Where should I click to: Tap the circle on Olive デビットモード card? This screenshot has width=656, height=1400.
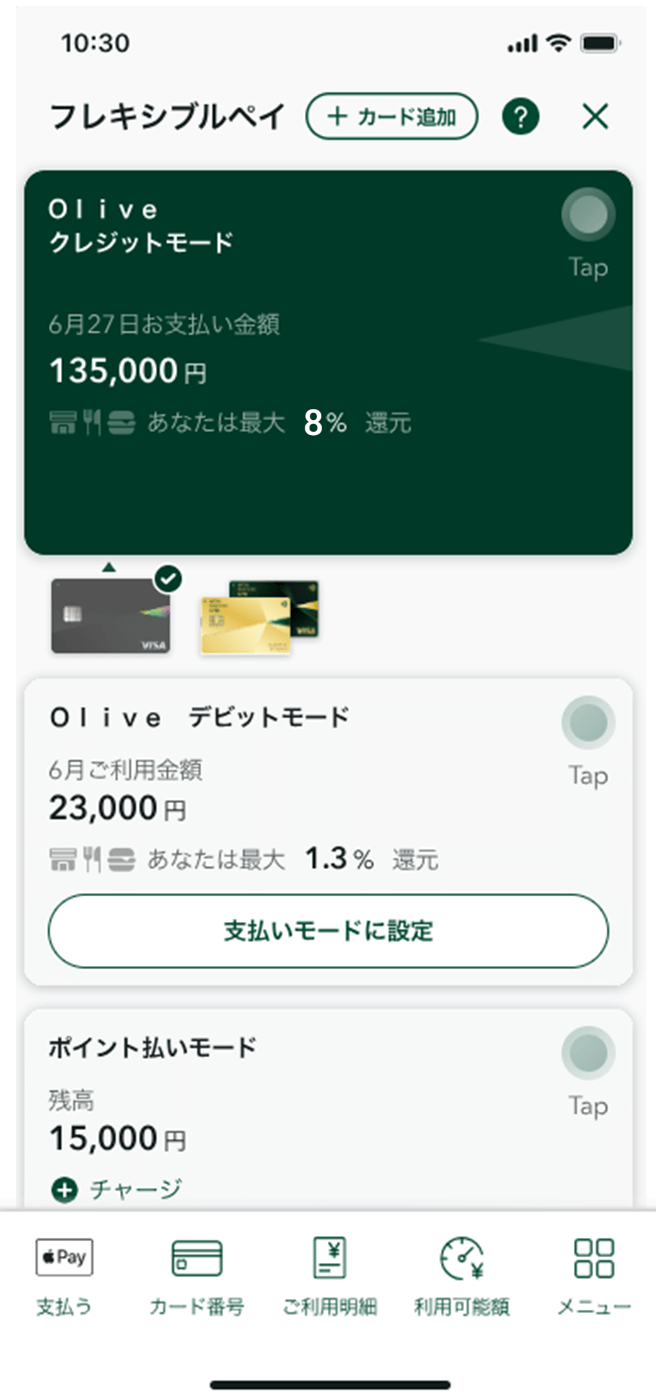(587, 722)
